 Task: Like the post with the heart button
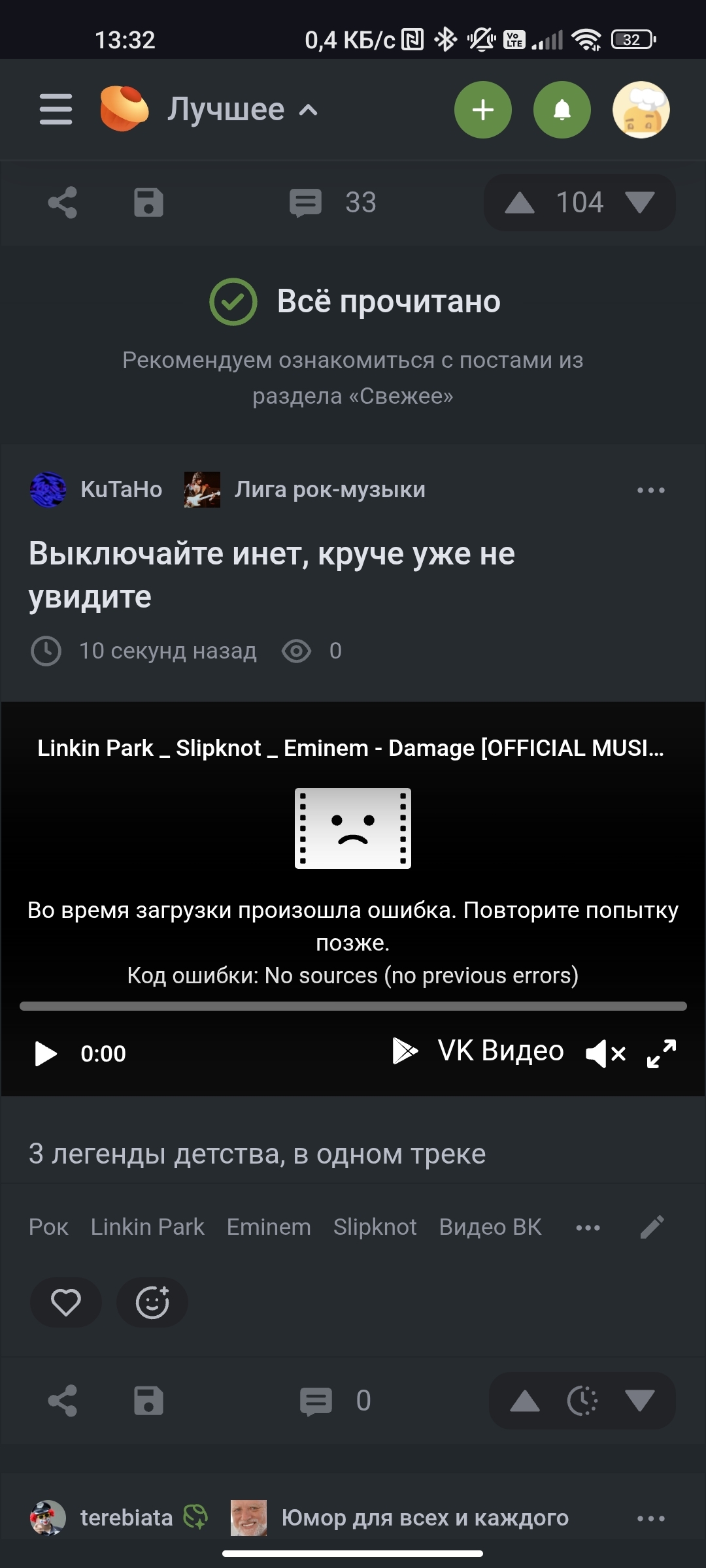[x=66, y=1302]
